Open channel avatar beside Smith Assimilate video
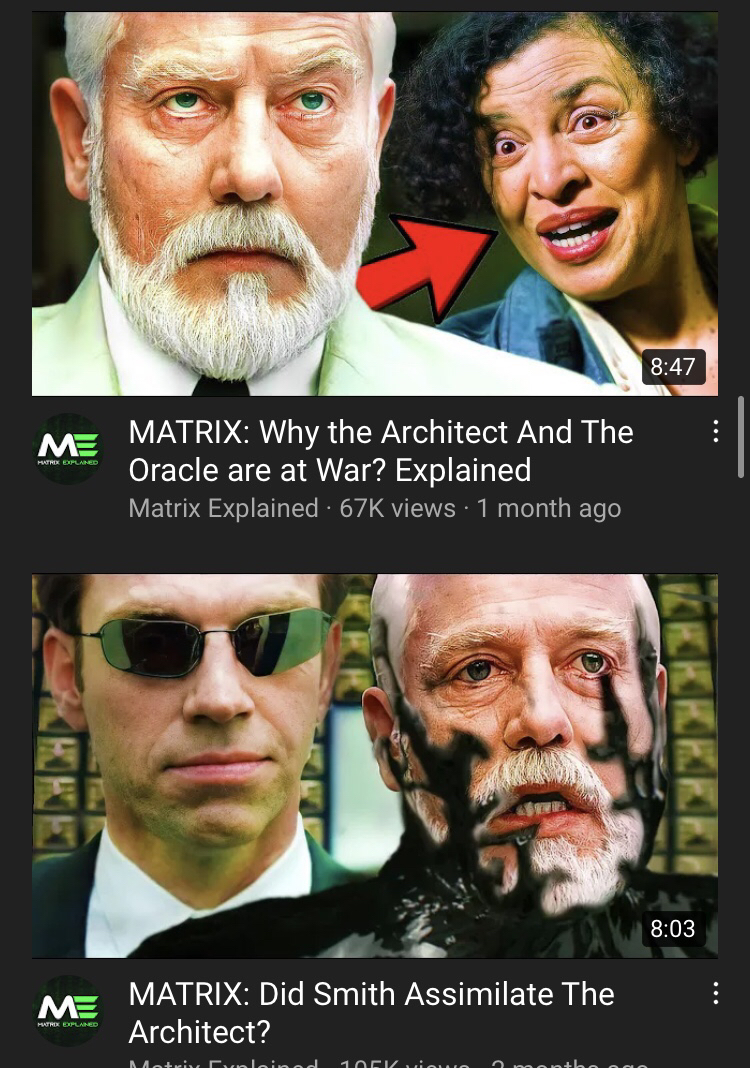This screenshot has width=750, height=1068. [x=67, y=1011]
